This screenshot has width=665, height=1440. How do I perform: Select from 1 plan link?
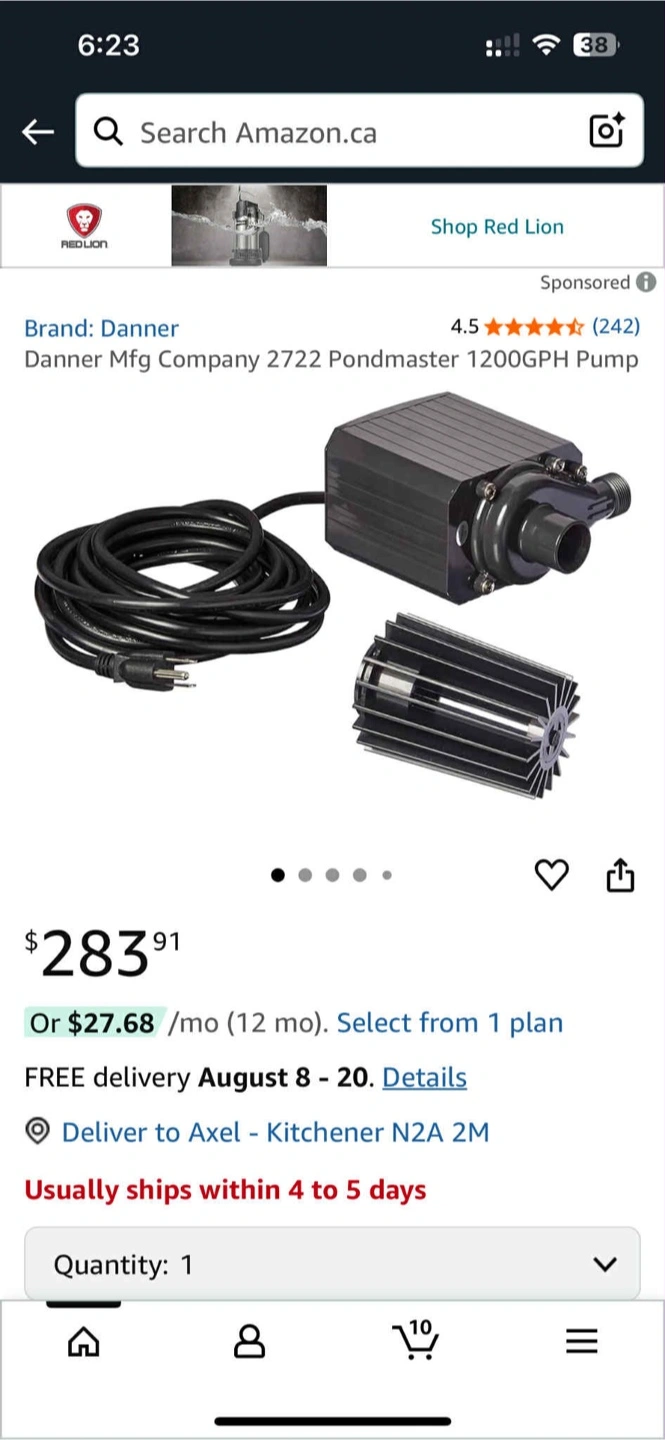(x=450, y=1023)
